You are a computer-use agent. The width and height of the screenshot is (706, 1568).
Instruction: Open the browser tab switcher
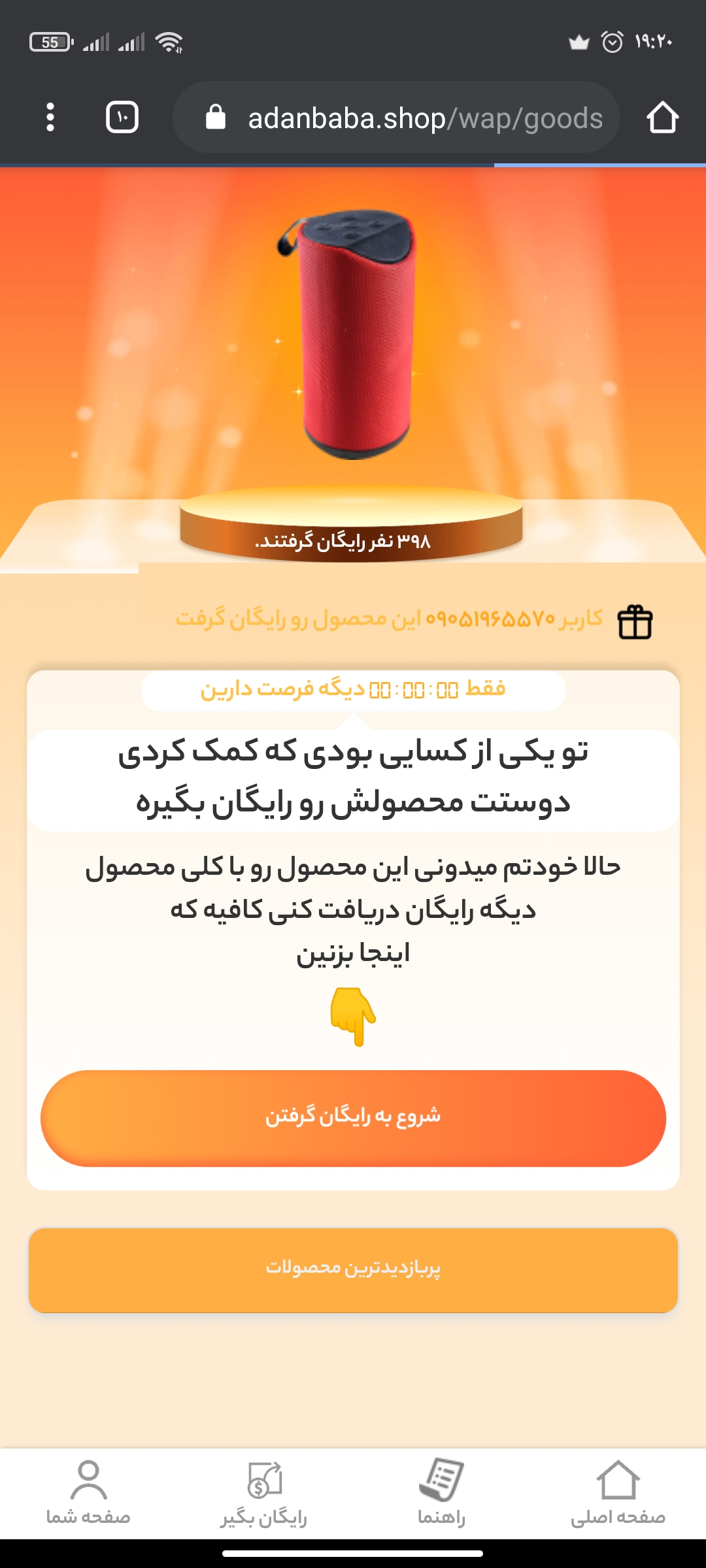pyautogui.click(x=122, y=118)
